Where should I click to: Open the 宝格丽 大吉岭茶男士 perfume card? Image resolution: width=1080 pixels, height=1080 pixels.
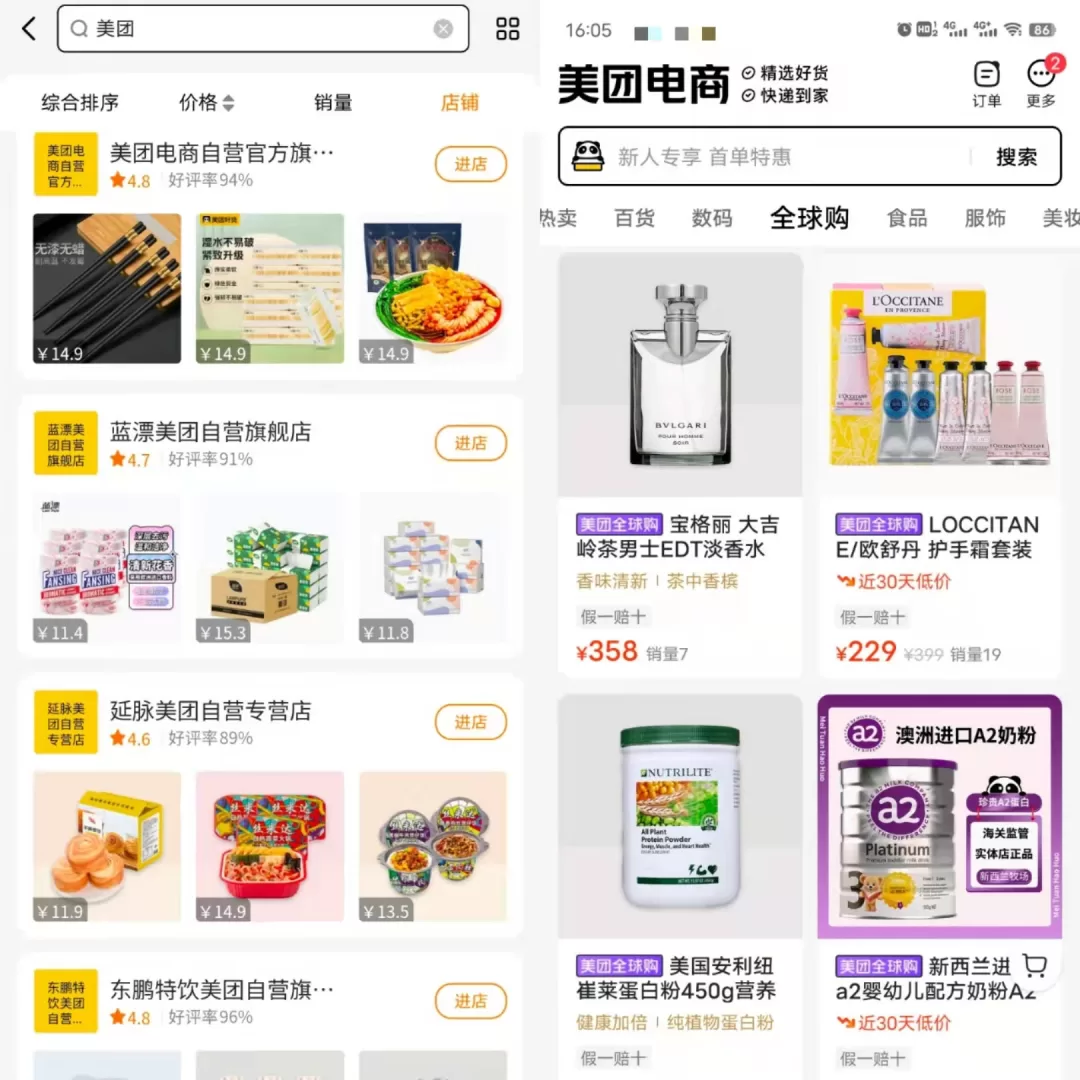pyautogui.click(x=681, y=465)
